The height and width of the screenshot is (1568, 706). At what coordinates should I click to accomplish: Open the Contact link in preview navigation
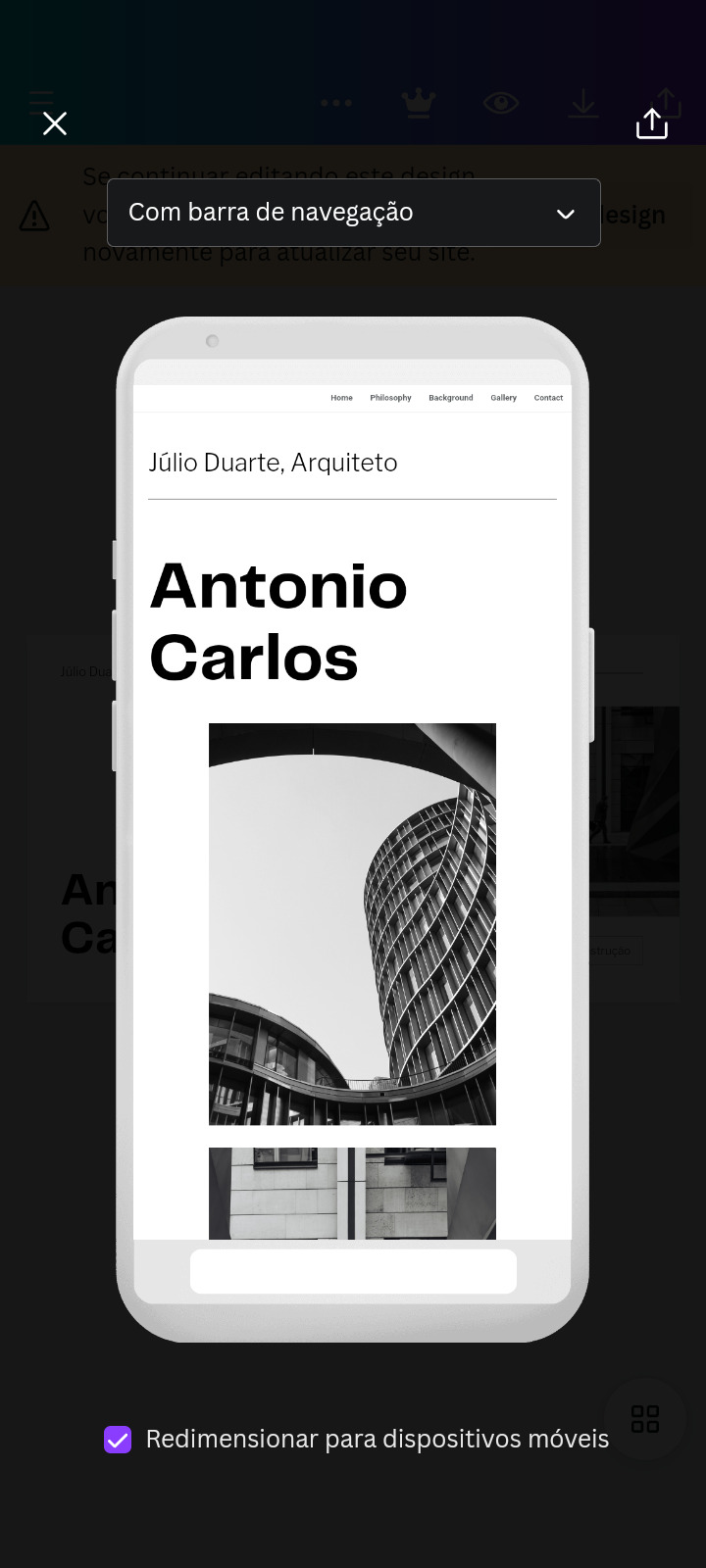(548, 398)
